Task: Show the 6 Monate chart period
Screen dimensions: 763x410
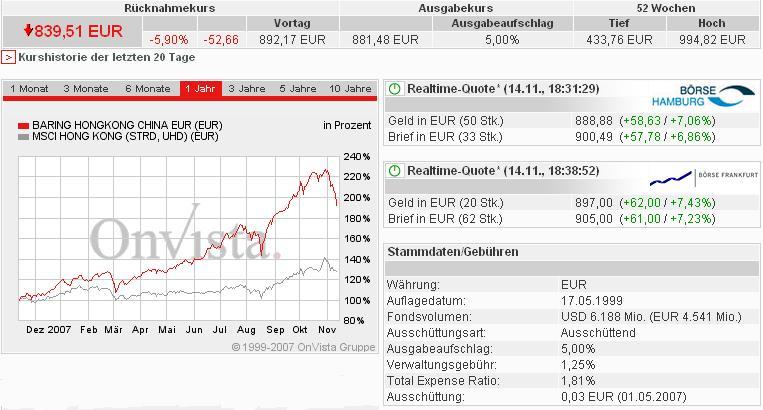Action: tap(148, 89)
